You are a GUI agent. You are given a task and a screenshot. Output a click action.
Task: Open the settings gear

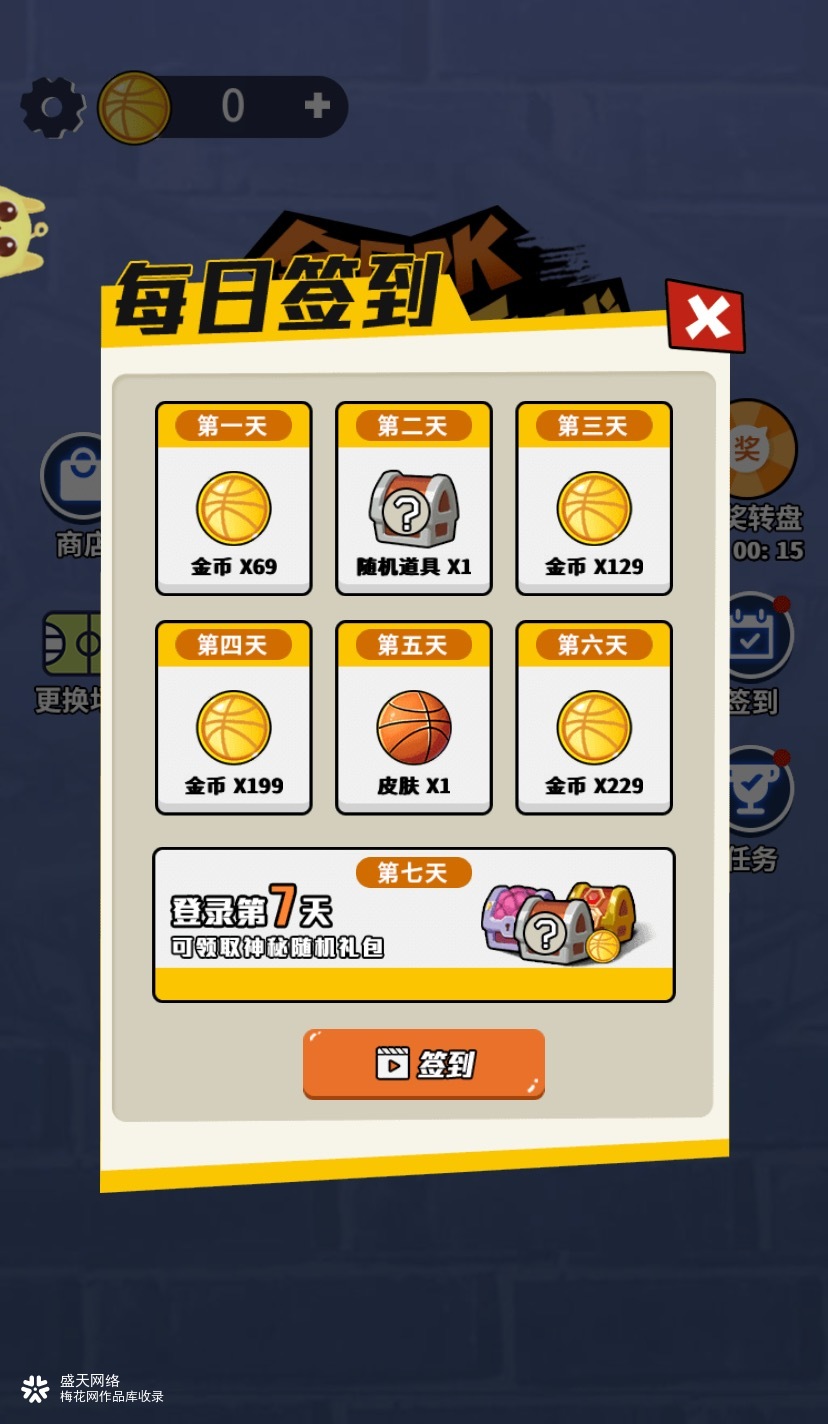52,106
